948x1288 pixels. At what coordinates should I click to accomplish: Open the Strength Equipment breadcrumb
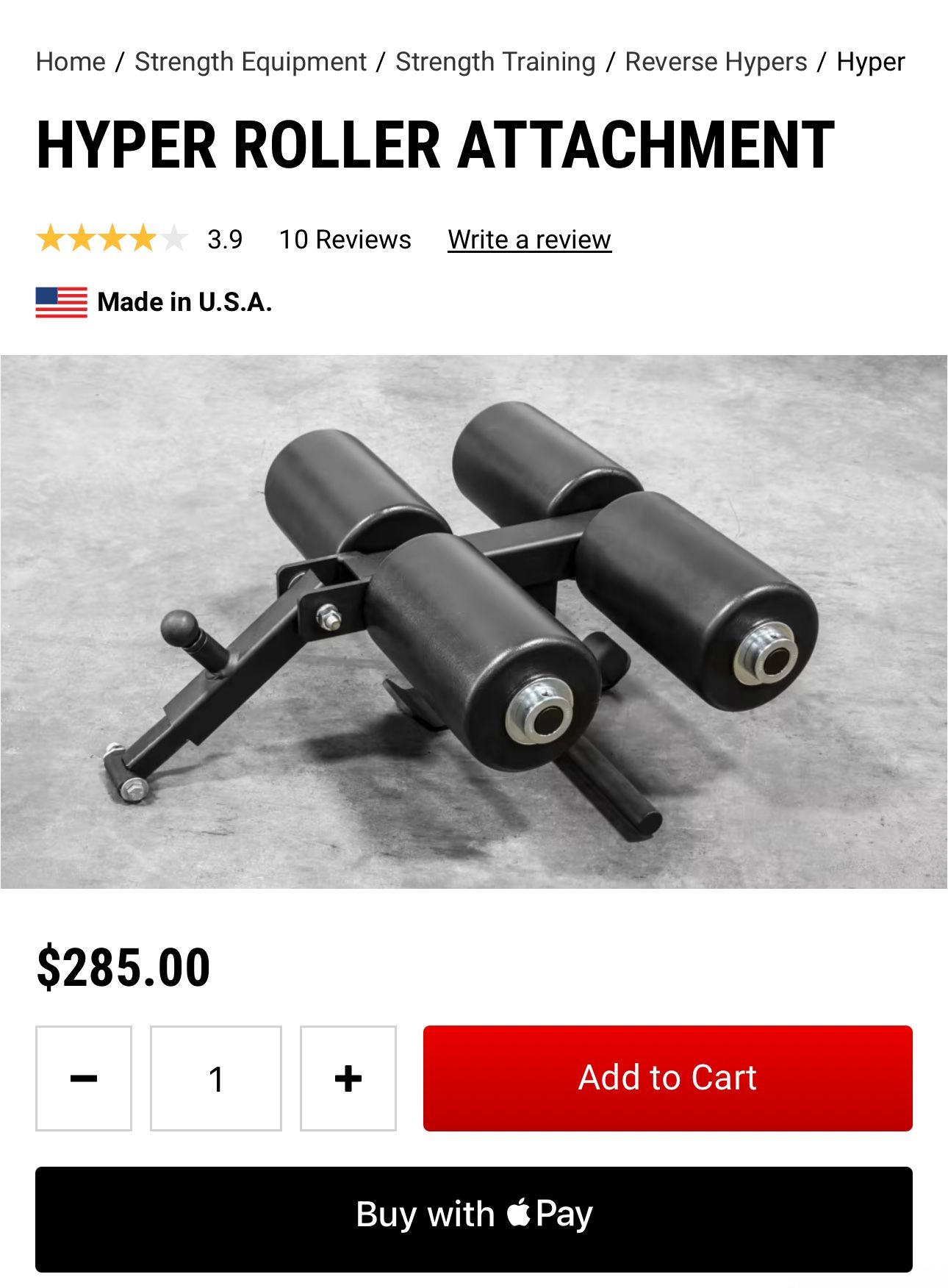click(x=251, y=62)
